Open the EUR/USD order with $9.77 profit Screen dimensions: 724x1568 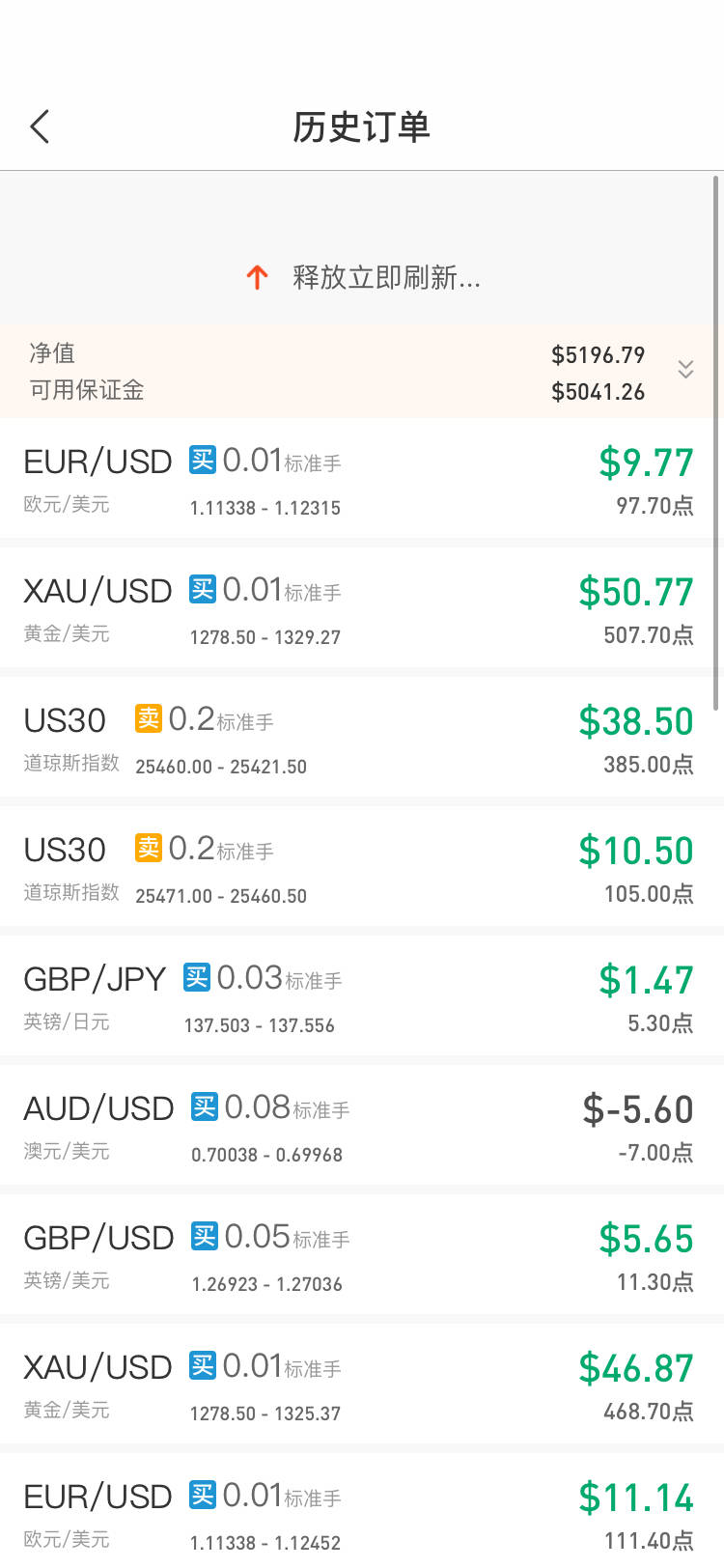click(362, 479)
